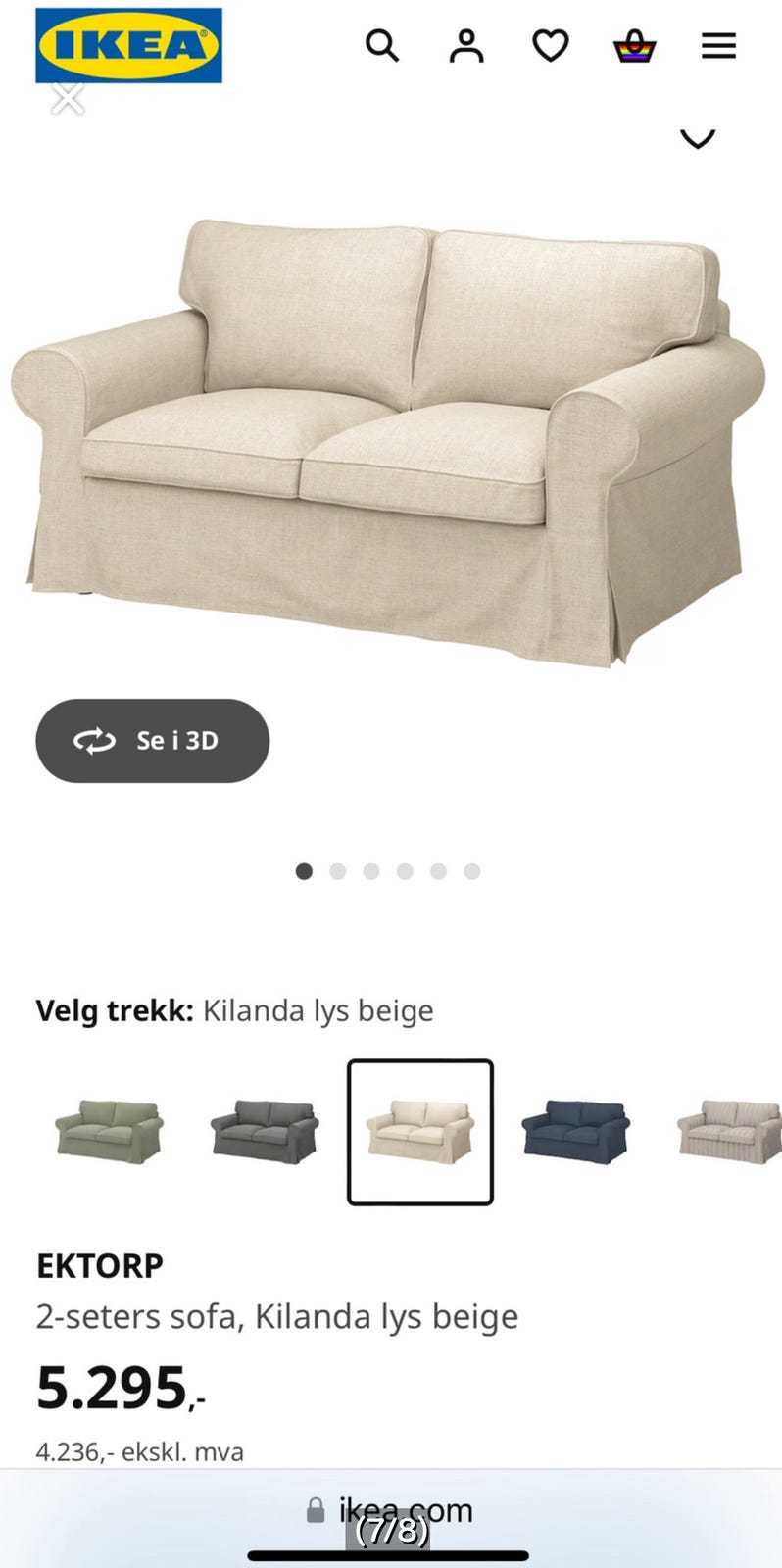Click the lock icon near ikea.com
782x1568 pixels.
317,1510
